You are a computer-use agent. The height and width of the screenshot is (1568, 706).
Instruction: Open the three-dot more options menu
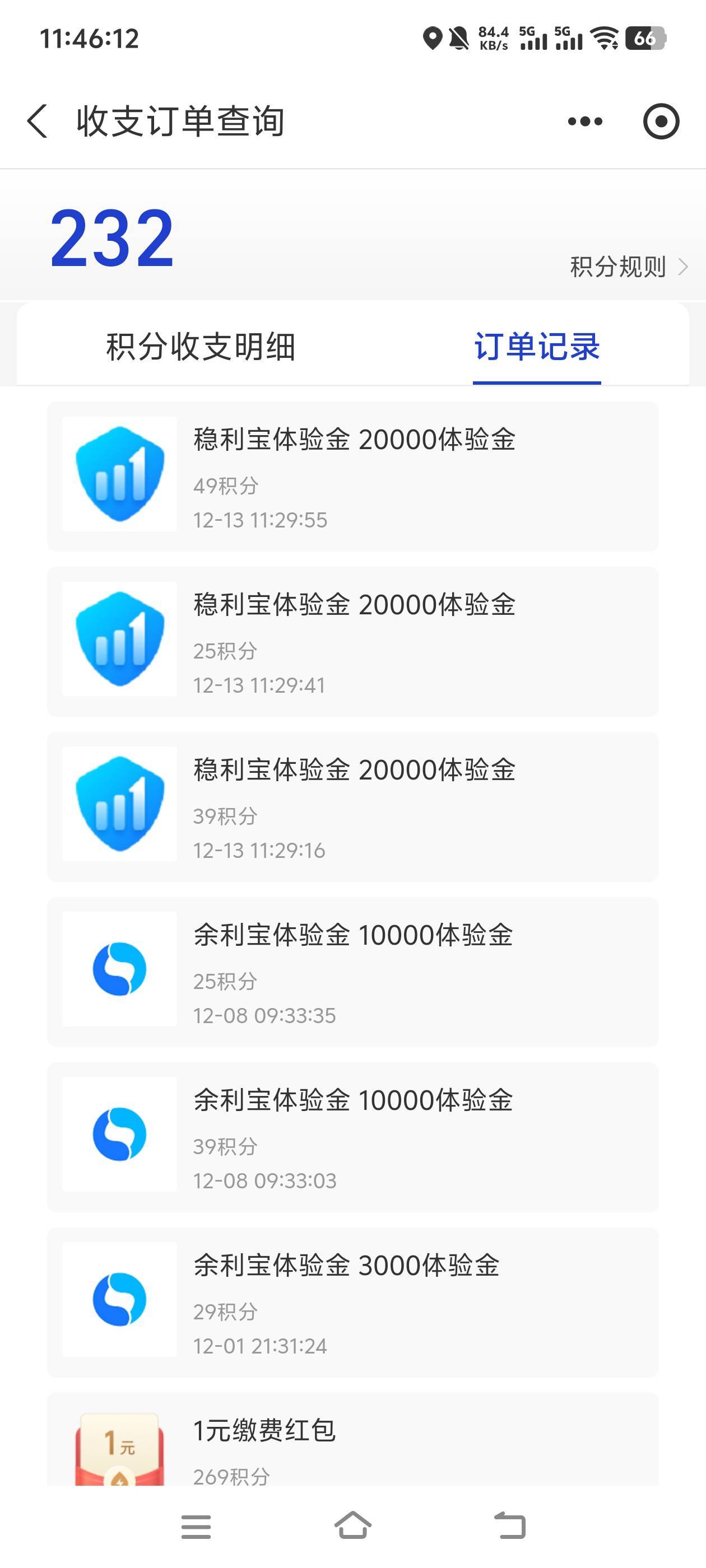click(585, 121)
